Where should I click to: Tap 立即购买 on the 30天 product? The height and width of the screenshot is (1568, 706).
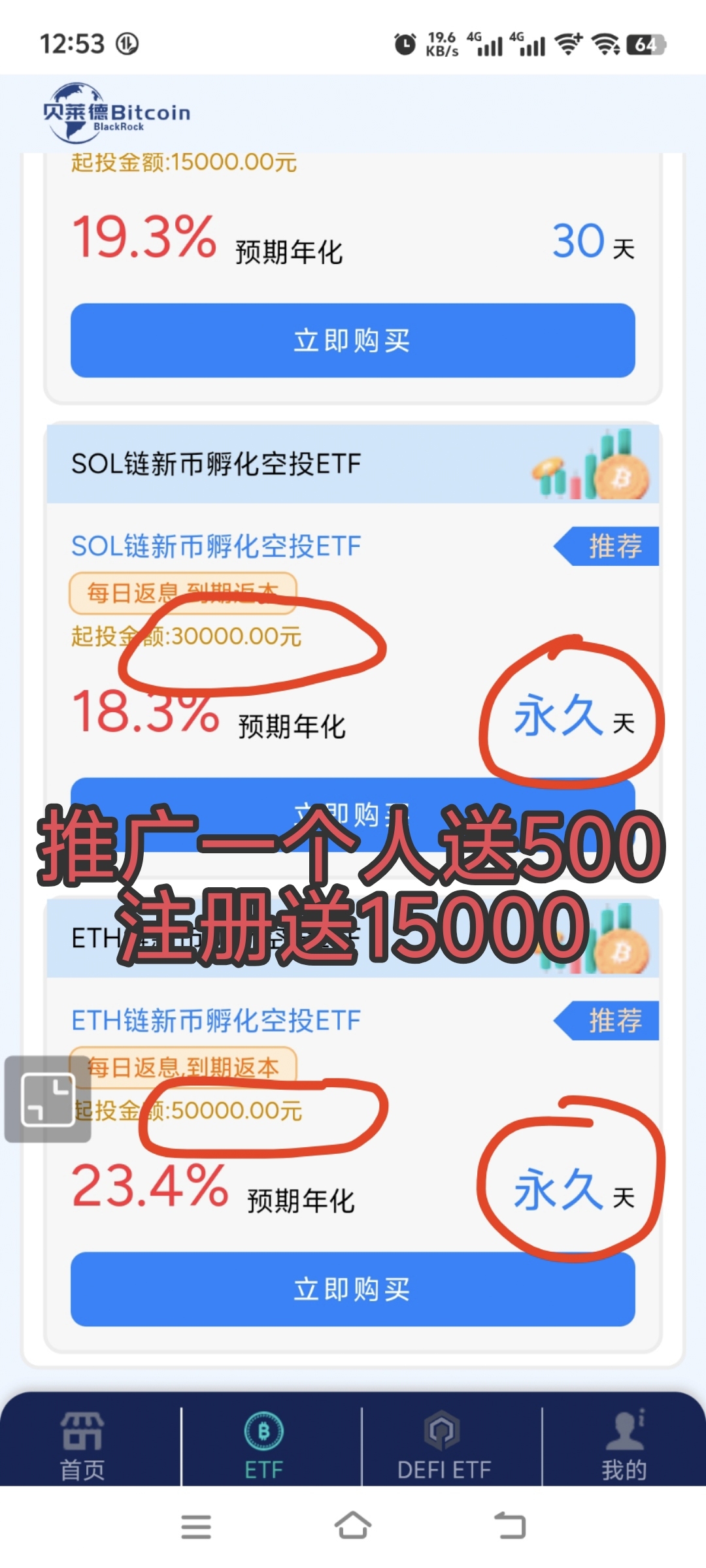pos(352,340)
